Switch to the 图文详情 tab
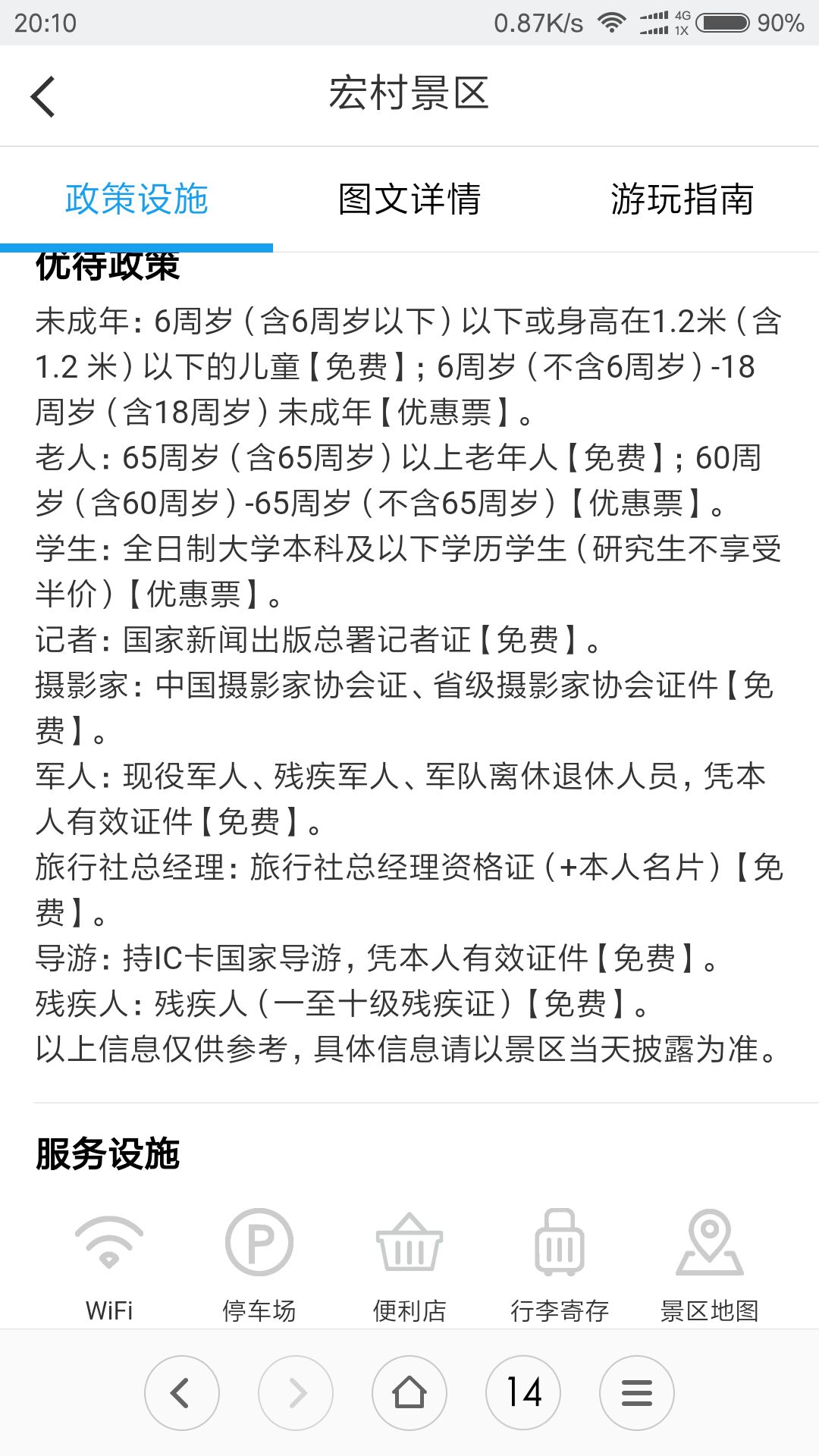The image size is (819, 1456). [x=409, y=199]
